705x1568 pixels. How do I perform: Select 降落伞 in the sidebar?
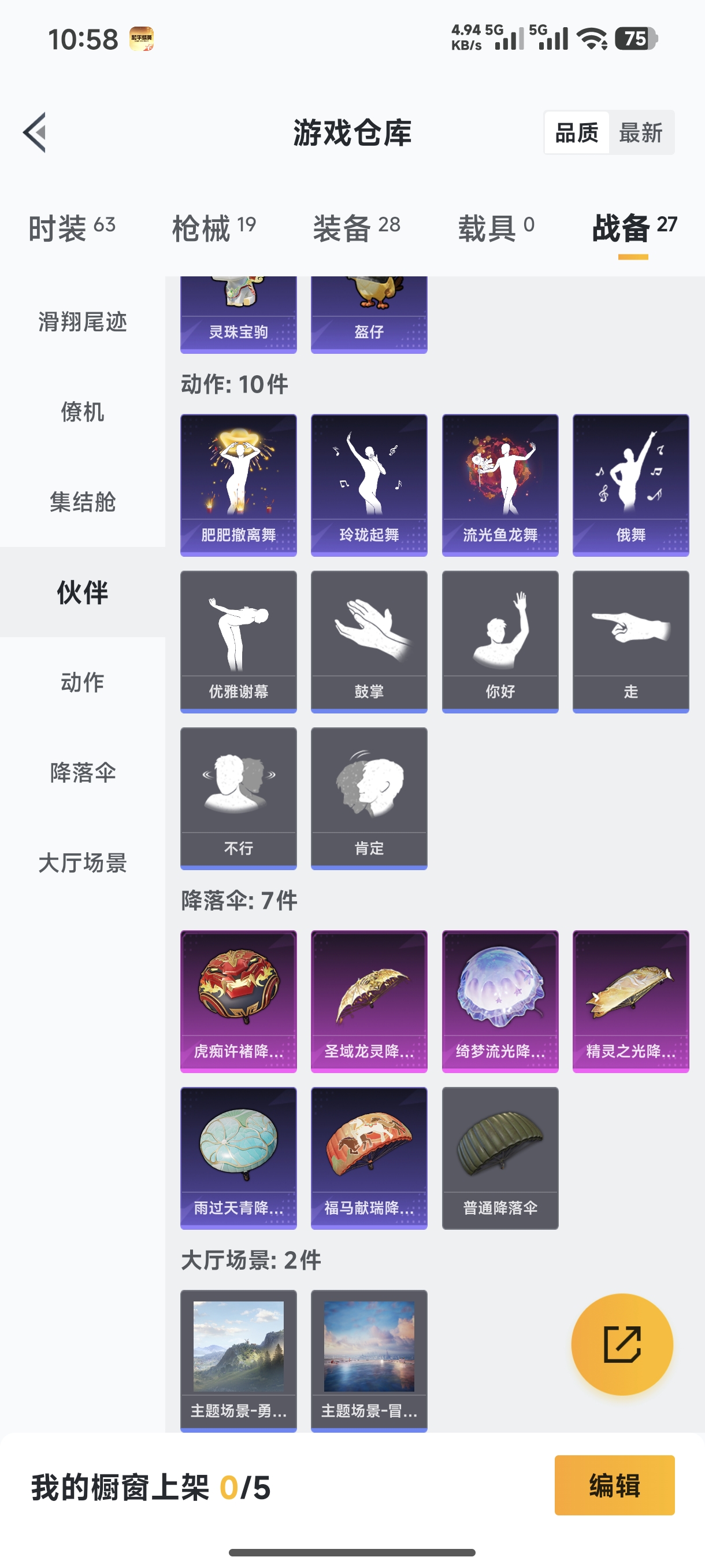tap(82, 773)
